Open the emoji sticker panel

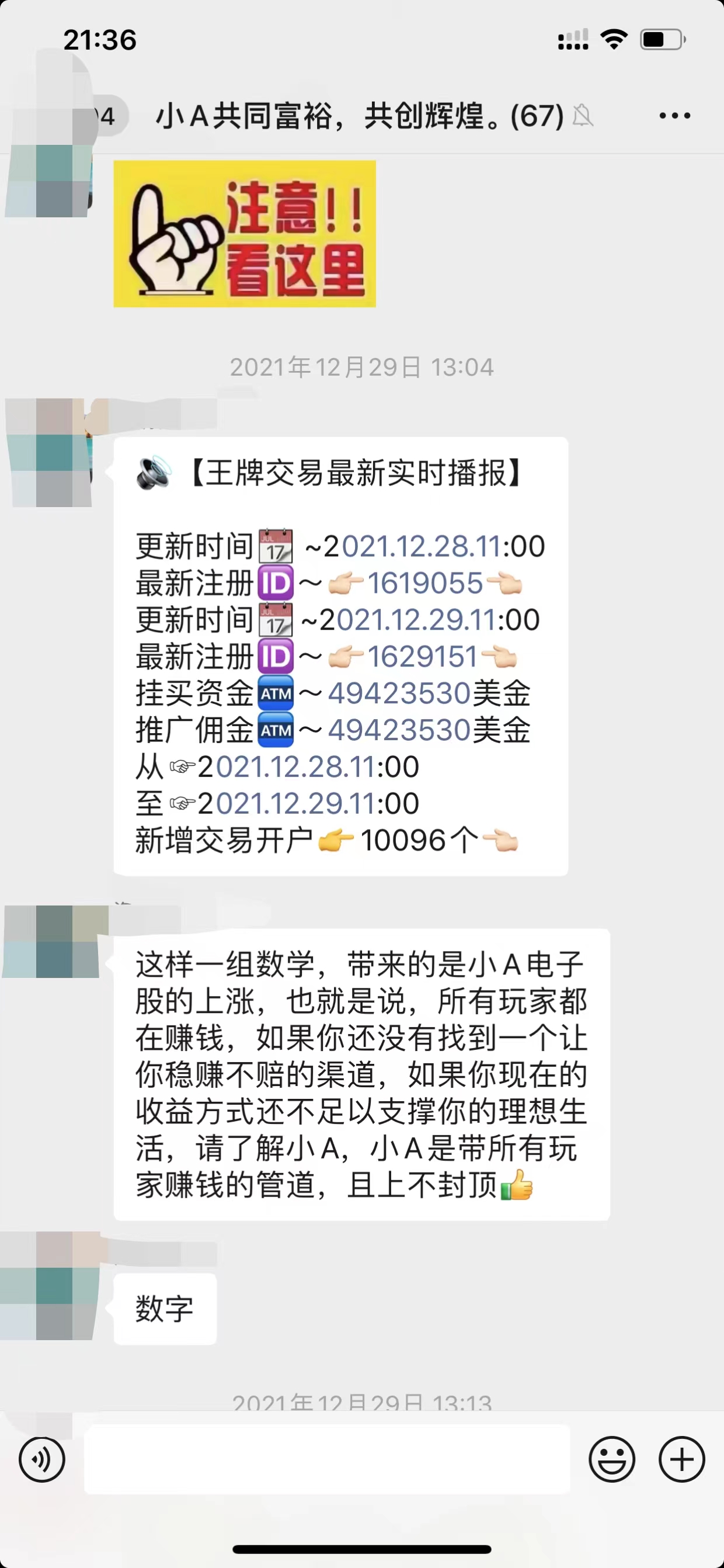611,1460
